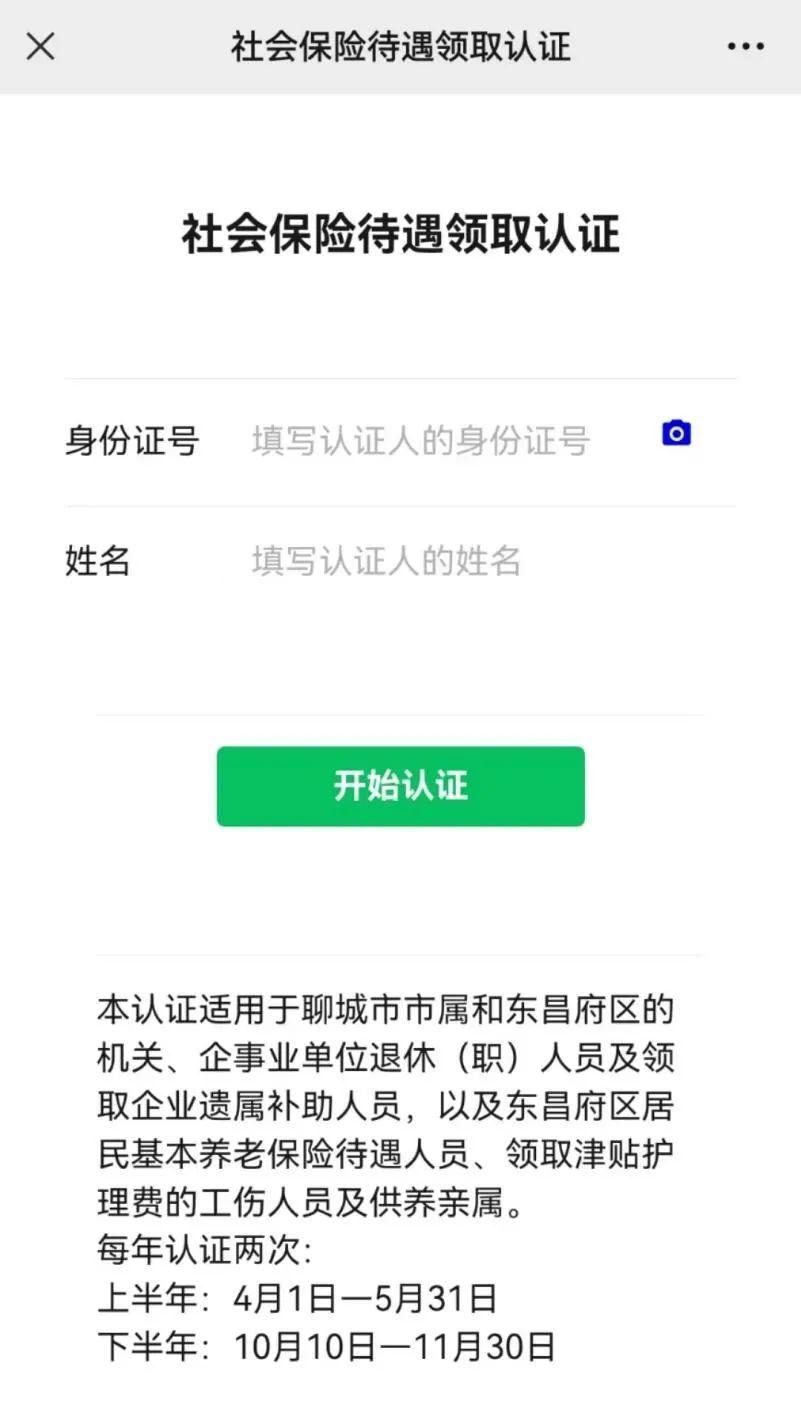
Task: Scan ID card with camera icon
Action: (677, 433)
